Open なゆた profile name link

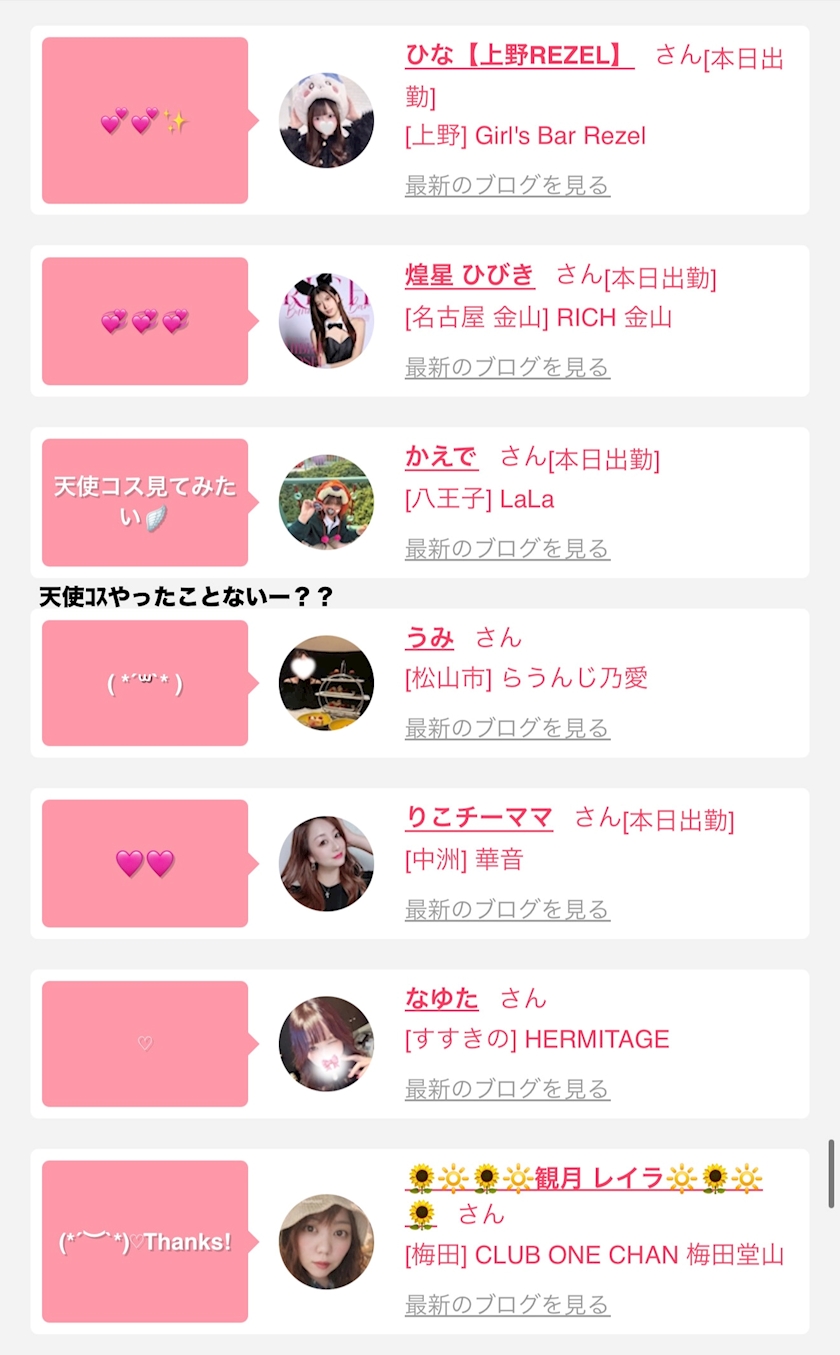(441, 998)
